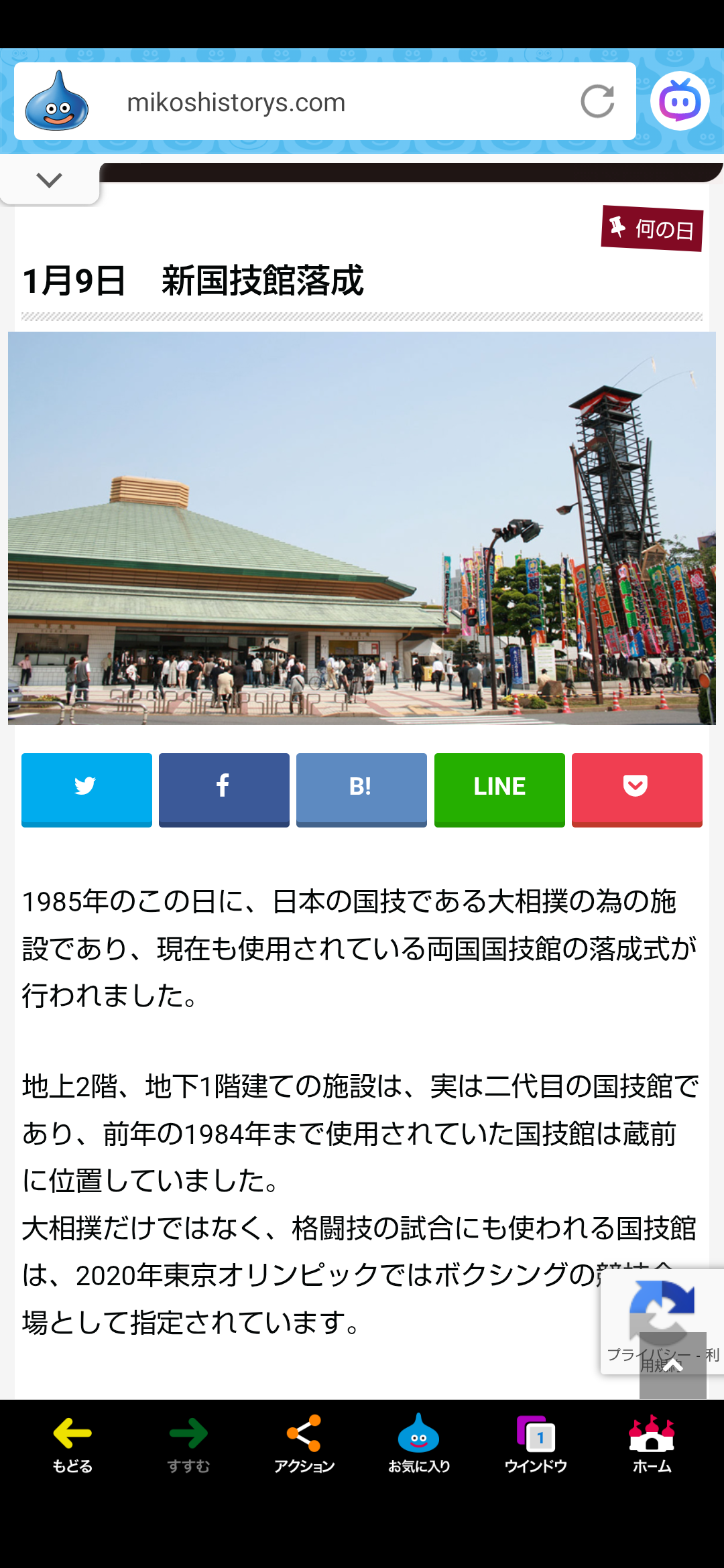Reload the current page
724x1568 pixels.
[597, 102]
